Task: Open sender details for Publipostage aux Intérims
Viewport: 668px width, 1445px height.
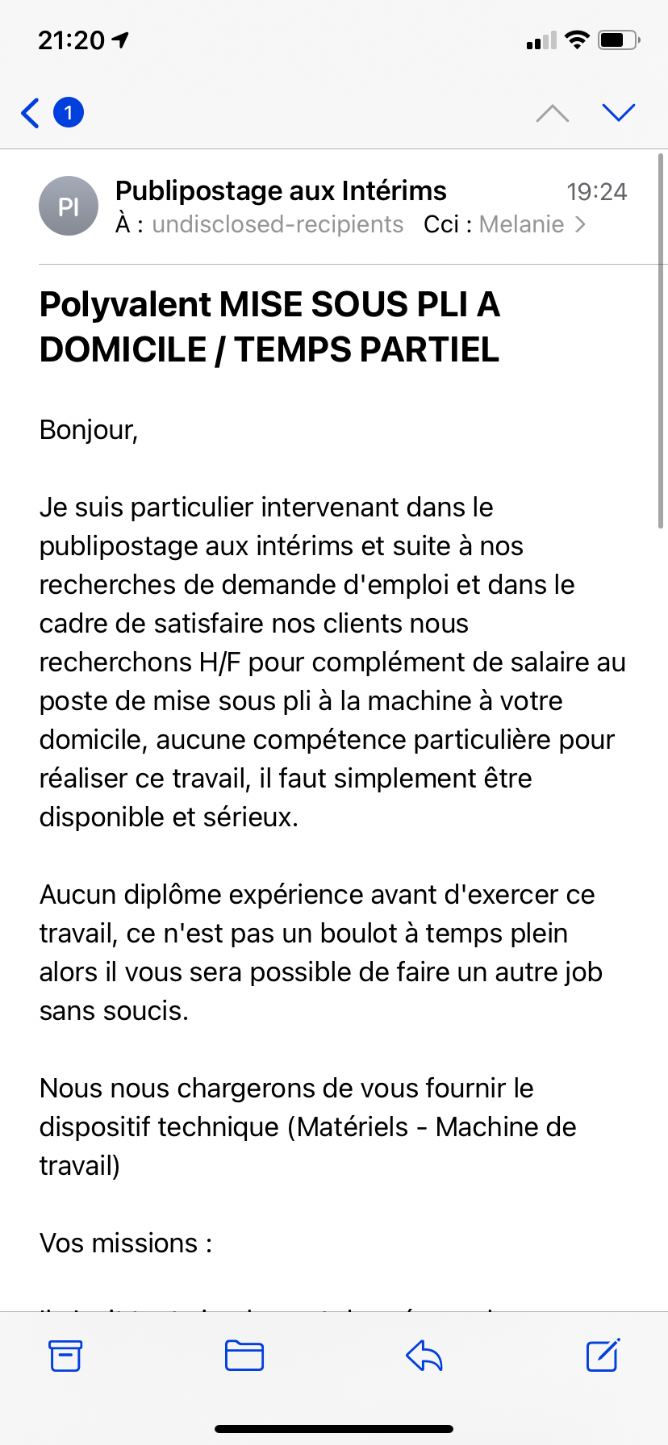Action: [x=281, y=190]
